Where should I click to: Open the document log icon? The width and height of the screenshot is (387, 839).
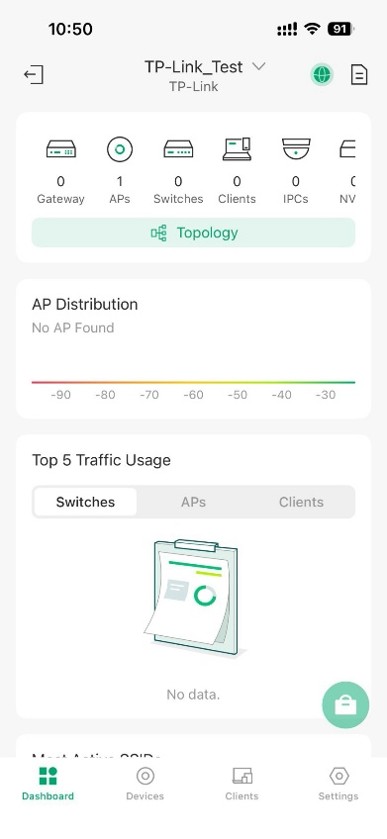point(359,74)
